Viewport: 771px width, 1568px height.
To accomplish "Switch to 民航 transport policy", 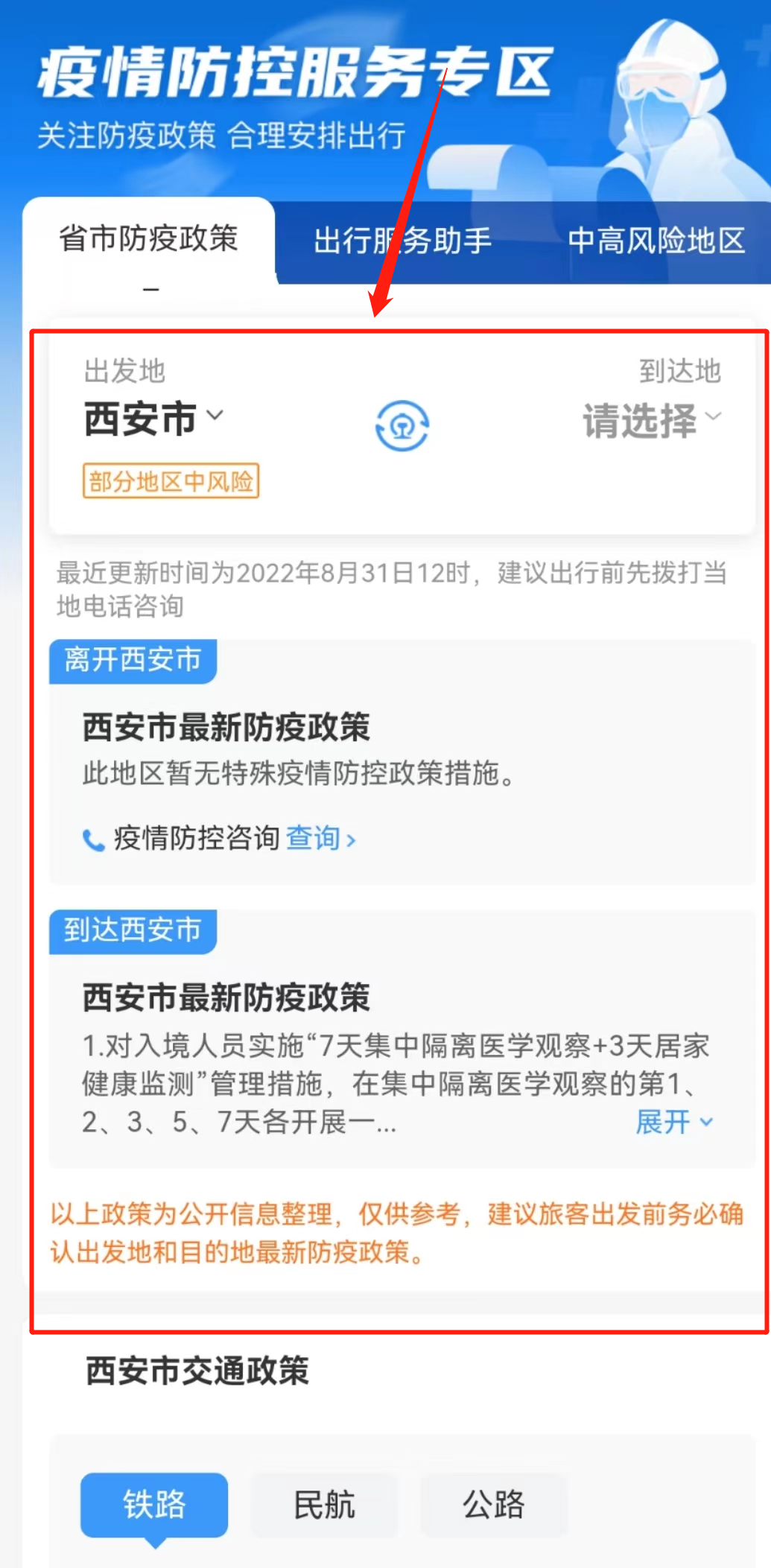I will click(324, 1505).
